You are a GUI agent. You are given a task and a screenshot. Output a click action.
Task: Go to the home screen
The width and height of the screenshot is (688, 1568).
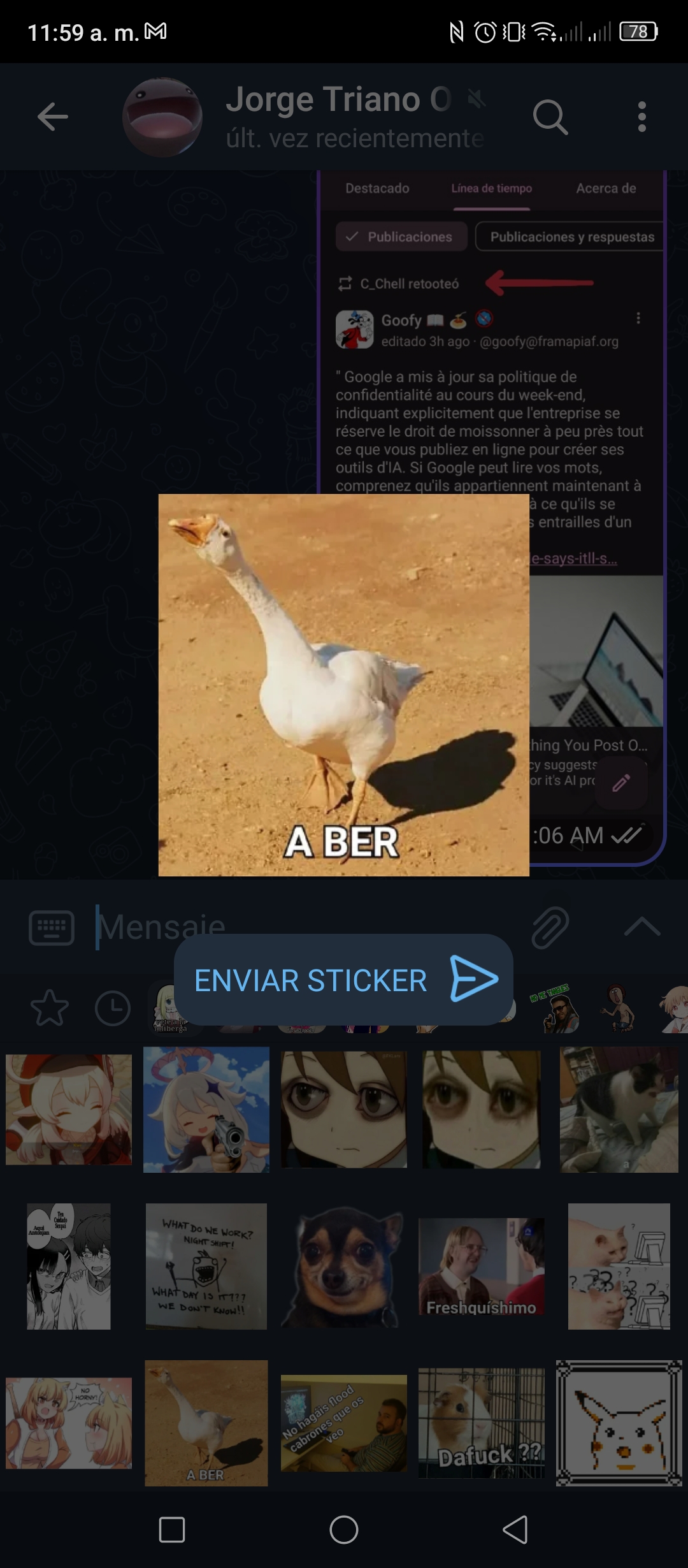click(x=344, y=1529)
